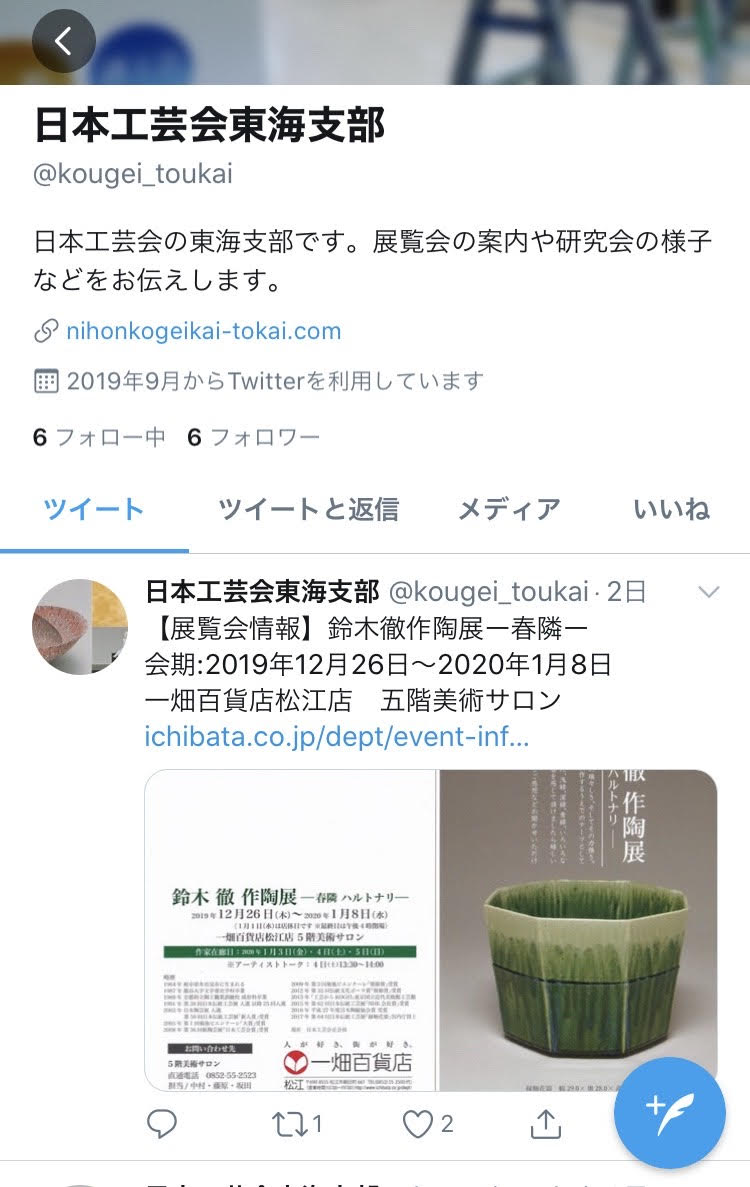Open the 鈴木徹作陶展 exhibition flyer image
This screenshot has height=1187, width=750.
[x=430, y=929]
